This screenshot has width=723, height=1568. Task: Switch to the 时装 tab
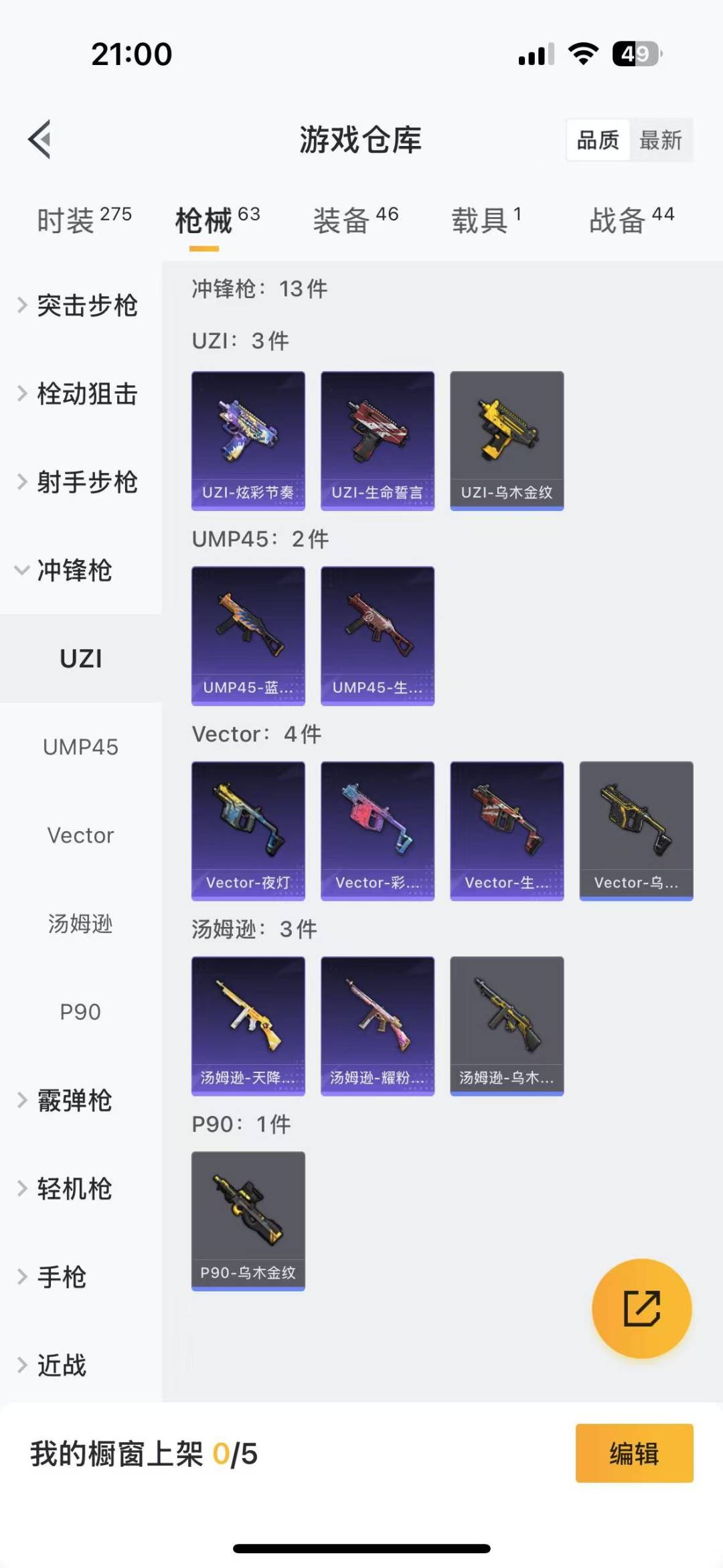coord(84,220)
